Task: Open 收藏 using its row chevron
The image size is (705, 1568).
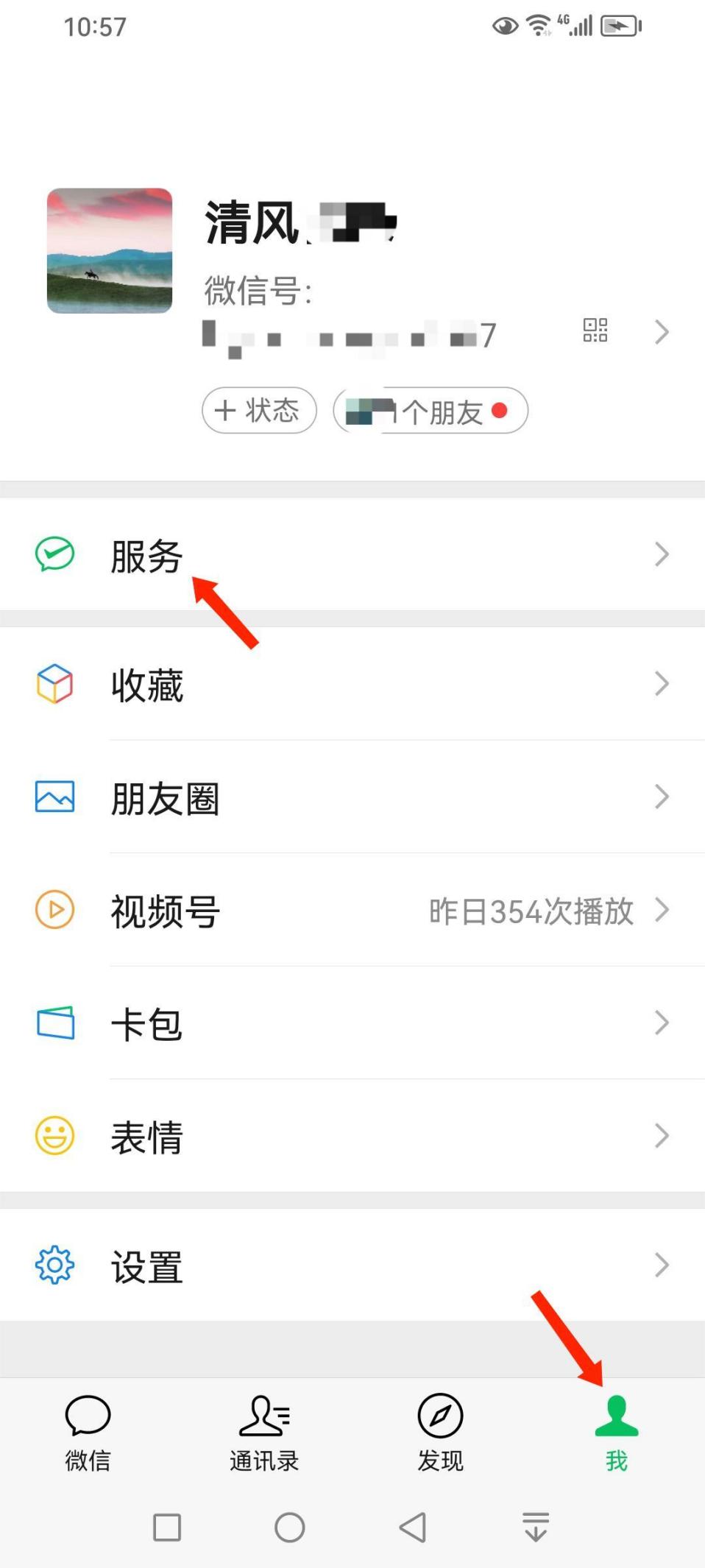Action: tap(661, 685)
